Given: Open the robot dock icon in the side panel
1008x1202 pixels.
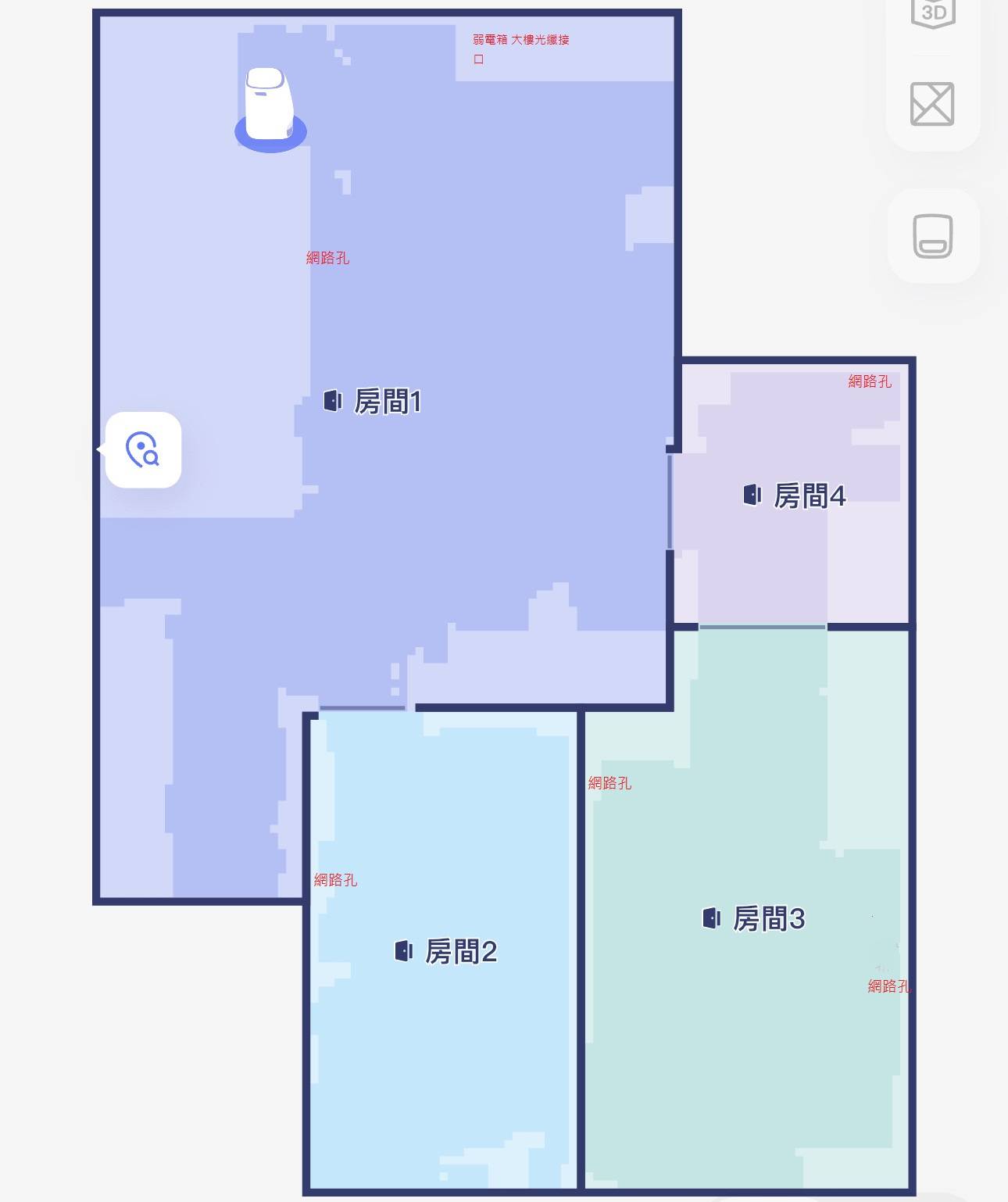Looking at the screenshot, I should (933, 236).
